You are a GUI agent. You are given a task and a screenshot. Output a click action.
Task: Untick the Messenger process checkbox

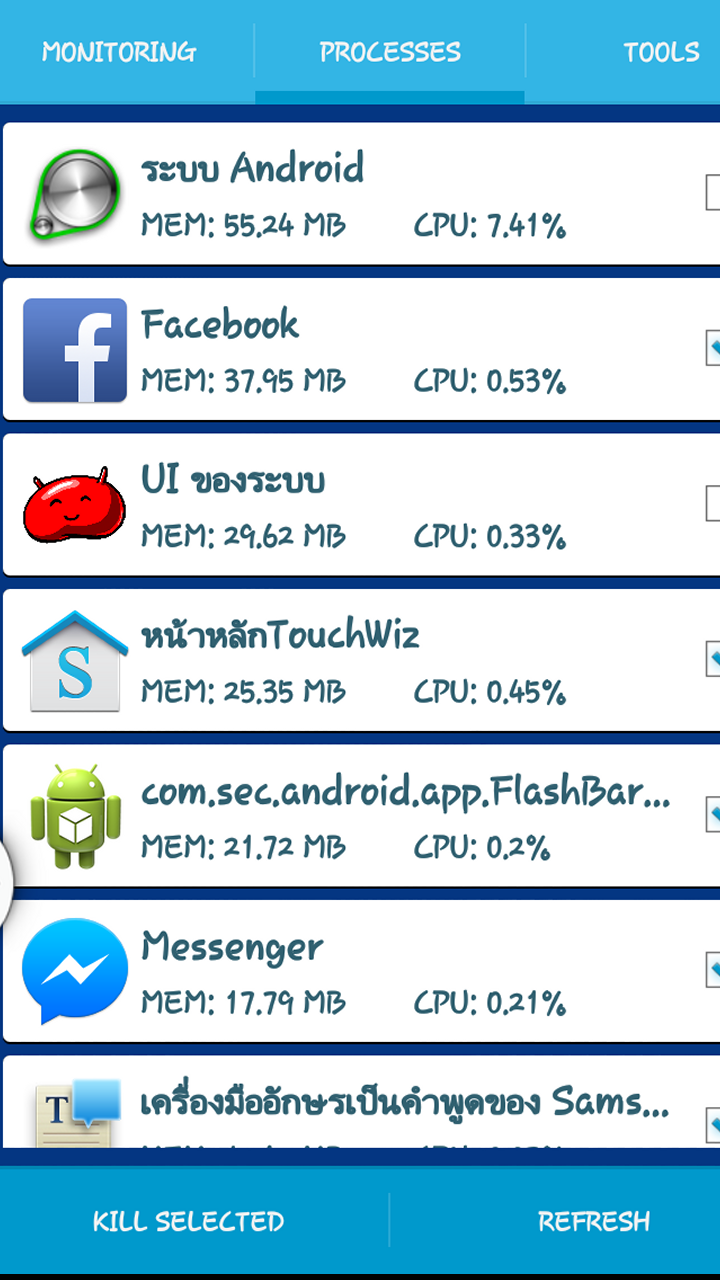pyautogui.click(x=713, y=970)
